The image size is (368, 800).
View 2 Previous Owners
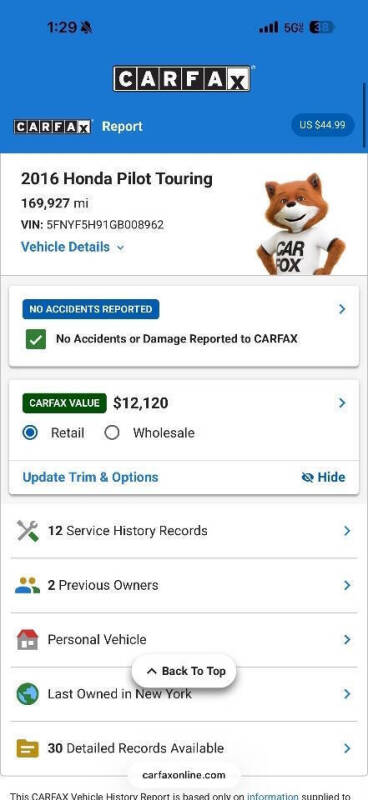(184, 585)
